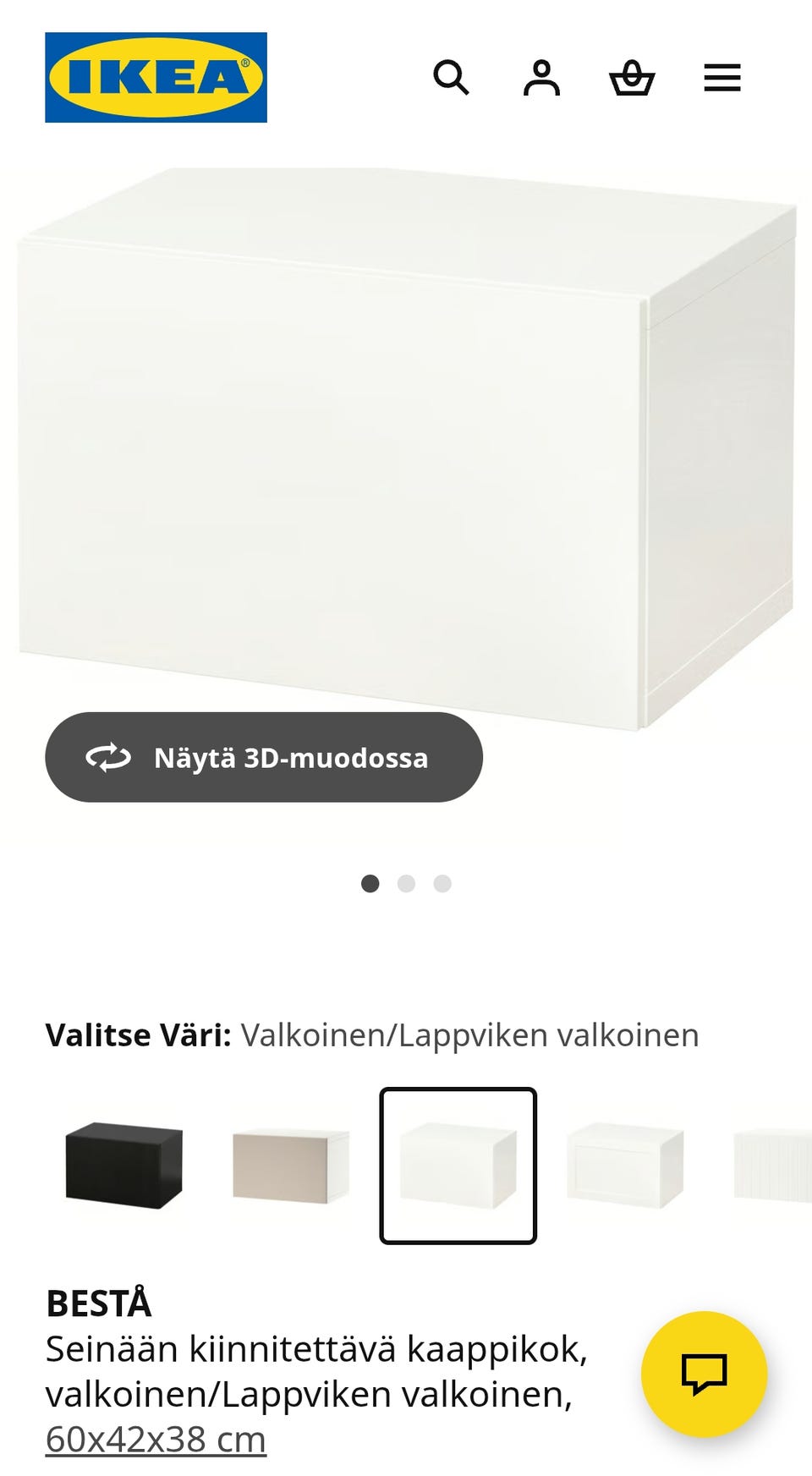Open the shopping basket icon
The width and height of the screenshot is (812, 1476).
click(633, 78)
